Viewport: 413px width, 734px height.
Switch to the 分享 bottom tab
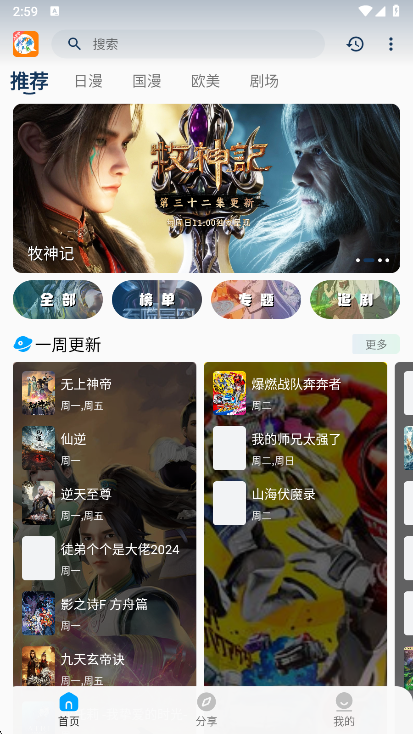tap(206, 710)
